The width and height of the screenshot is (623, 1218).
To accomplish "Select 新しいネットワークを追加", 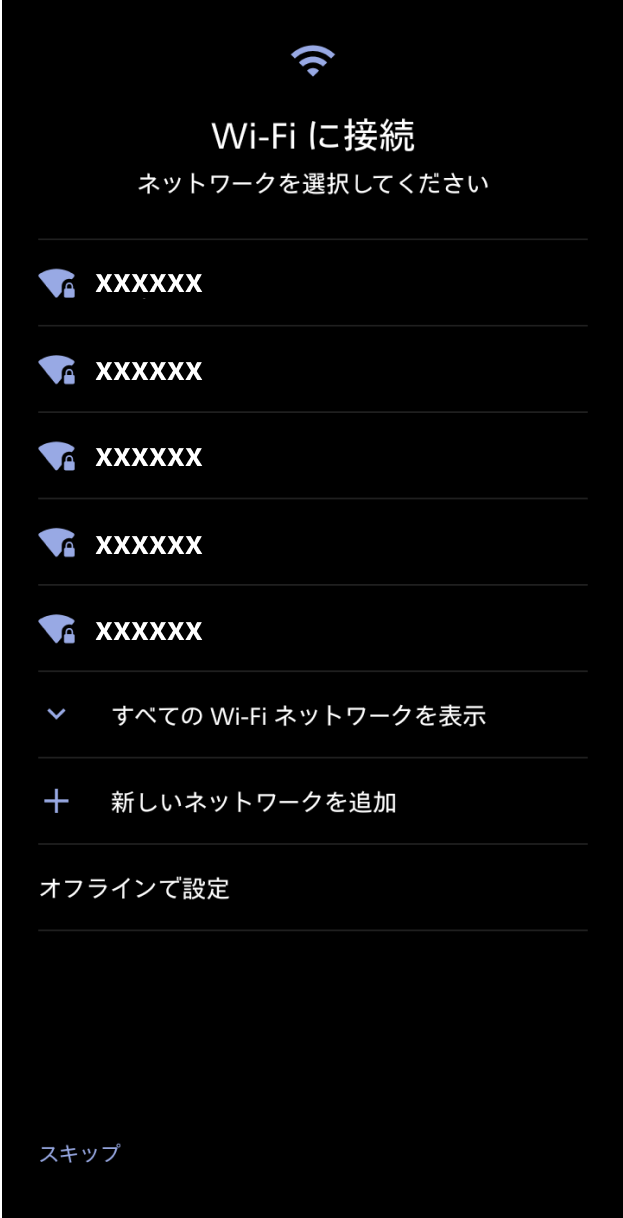I will click(312, 801).
